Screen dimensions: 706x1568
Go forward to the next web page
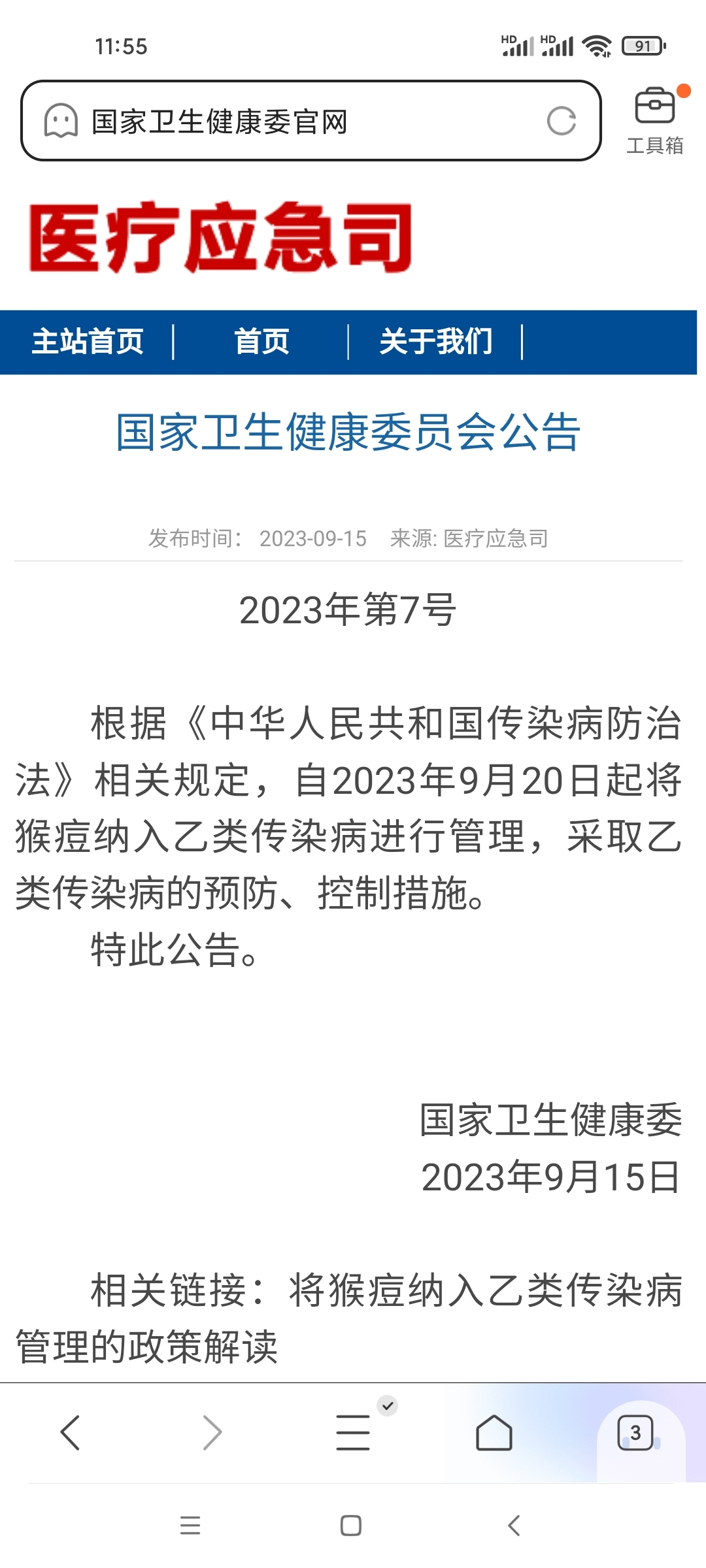[212, 1432]
